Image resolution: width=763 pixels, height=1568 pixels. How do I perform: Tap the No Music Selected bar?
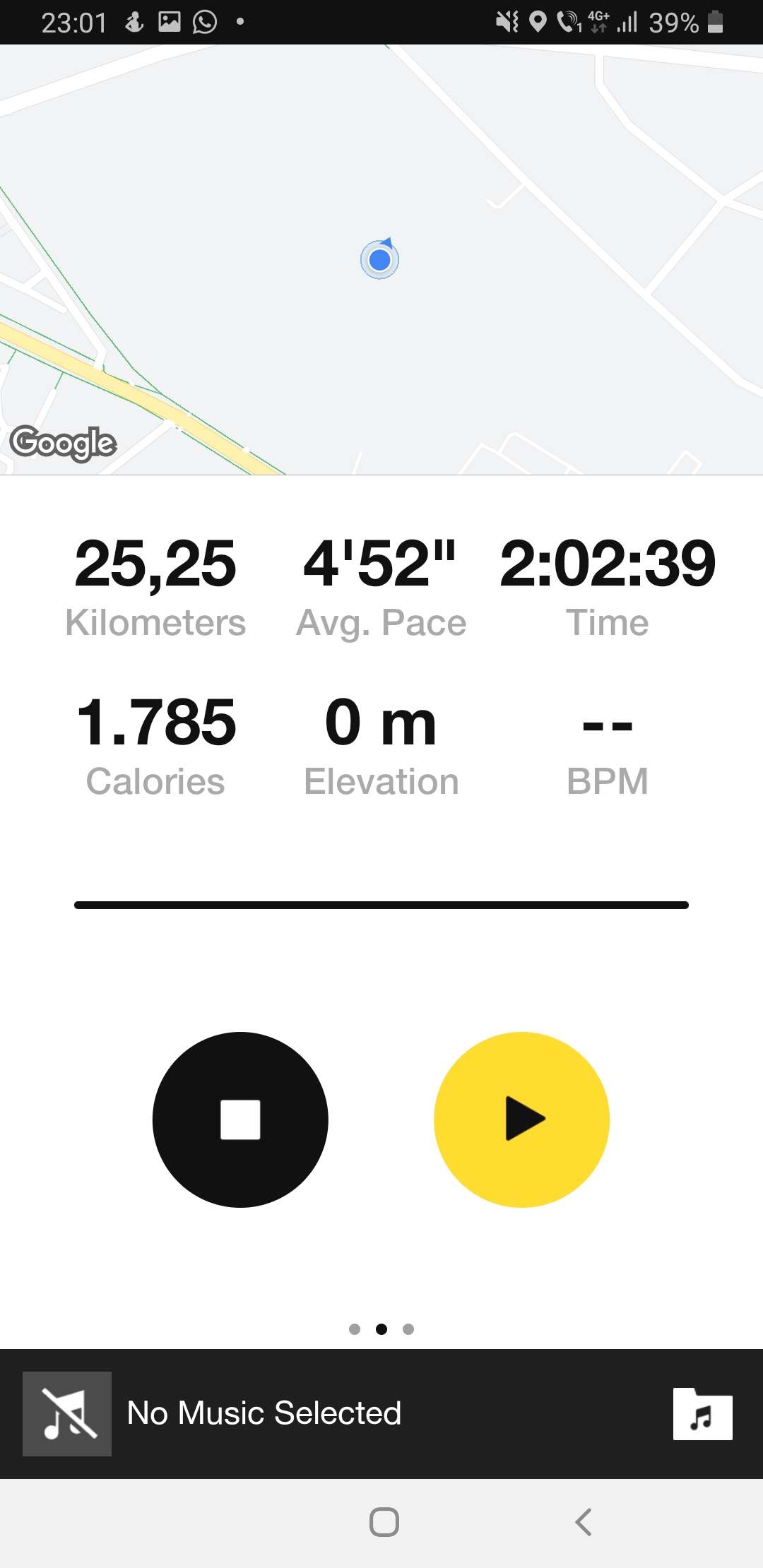point(264,1413)
